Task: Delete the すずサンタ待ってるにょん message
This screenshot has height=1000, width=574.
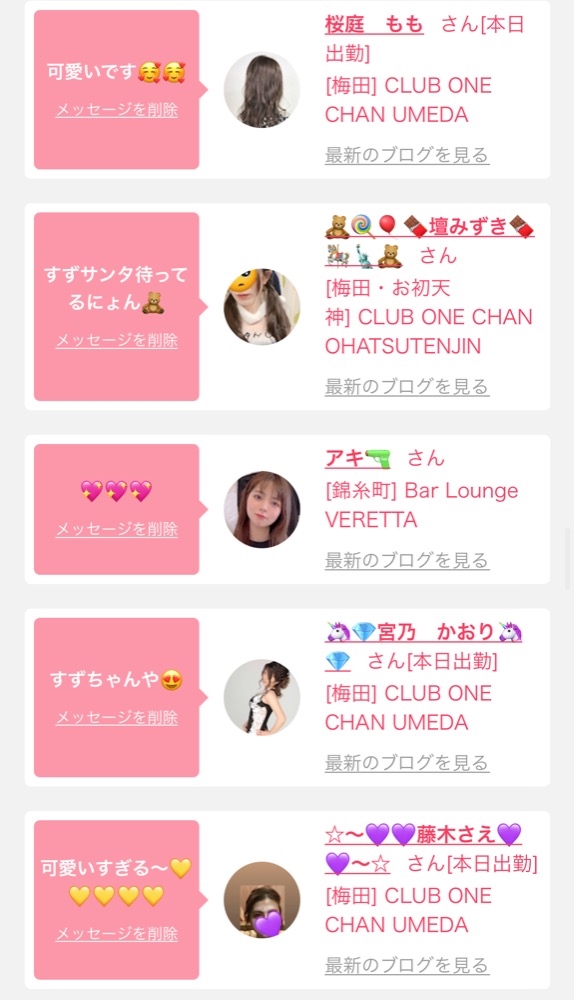Action: click(x=117, y=341)
